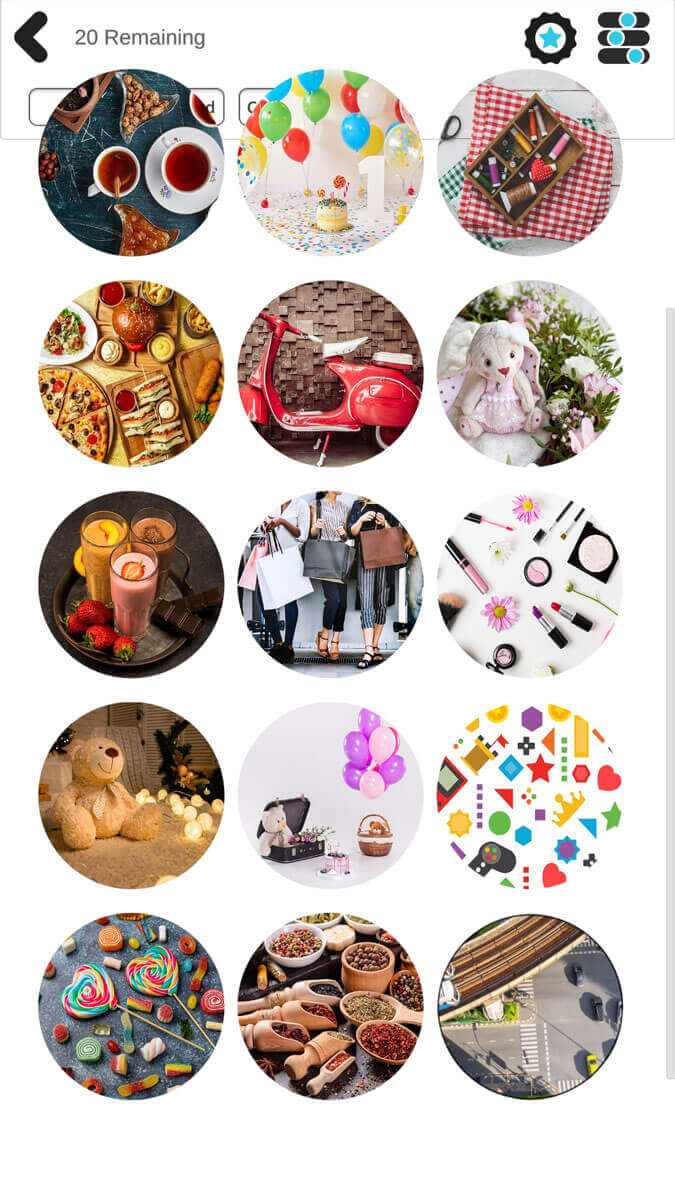Select the shopping bags picture

330,584
